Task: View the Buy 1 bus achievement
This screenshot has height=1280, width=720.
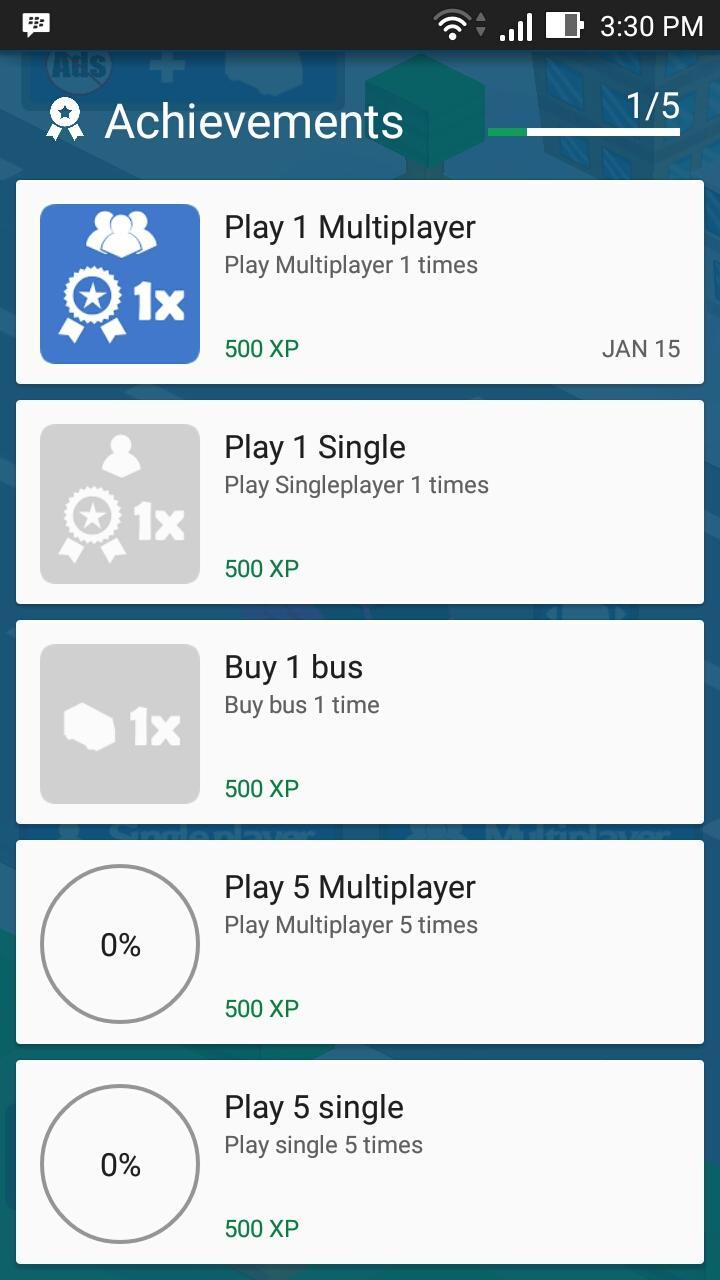Action: (x=360, y=723)
